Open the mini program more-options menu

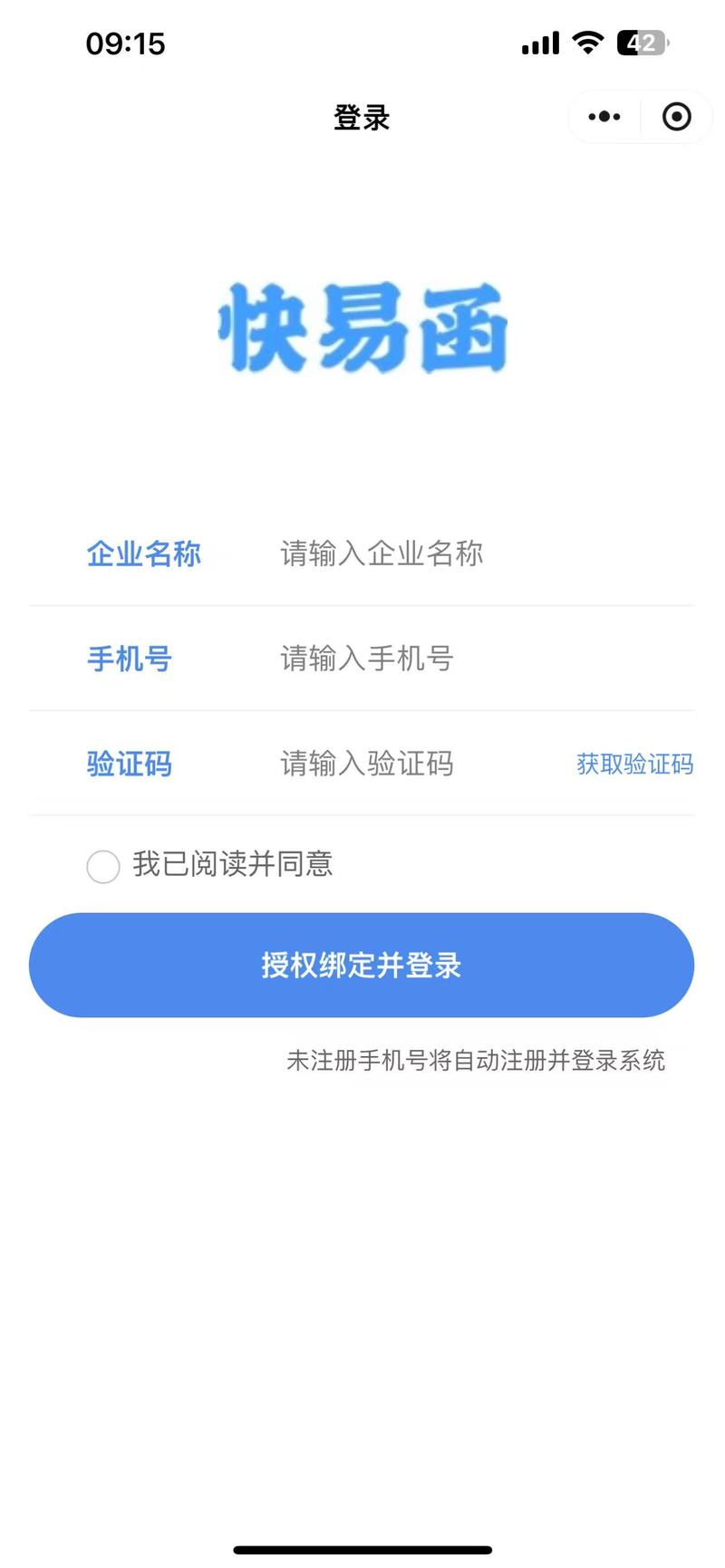[604, 117]
